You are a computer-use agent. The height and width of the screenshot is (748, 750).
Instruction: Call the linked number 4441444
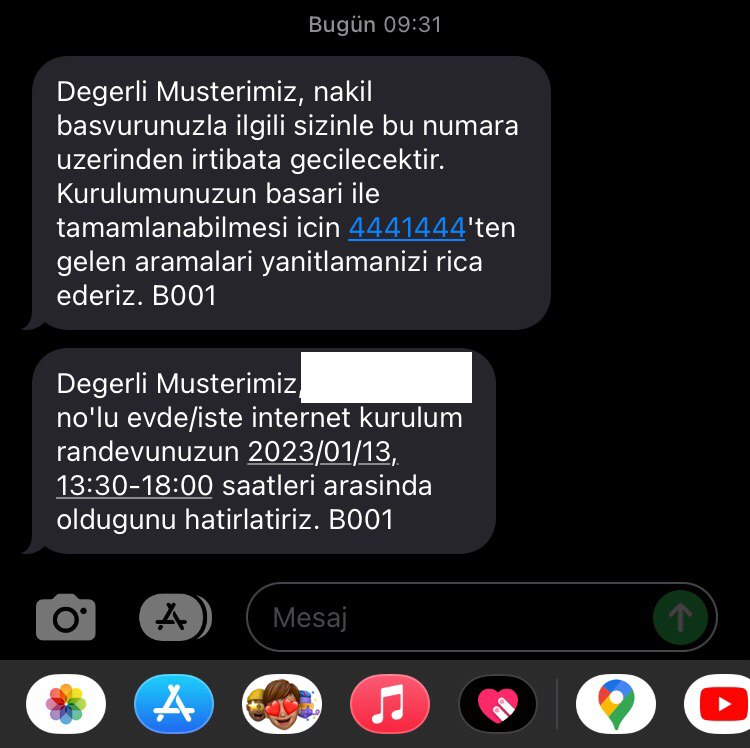(407, 228)
